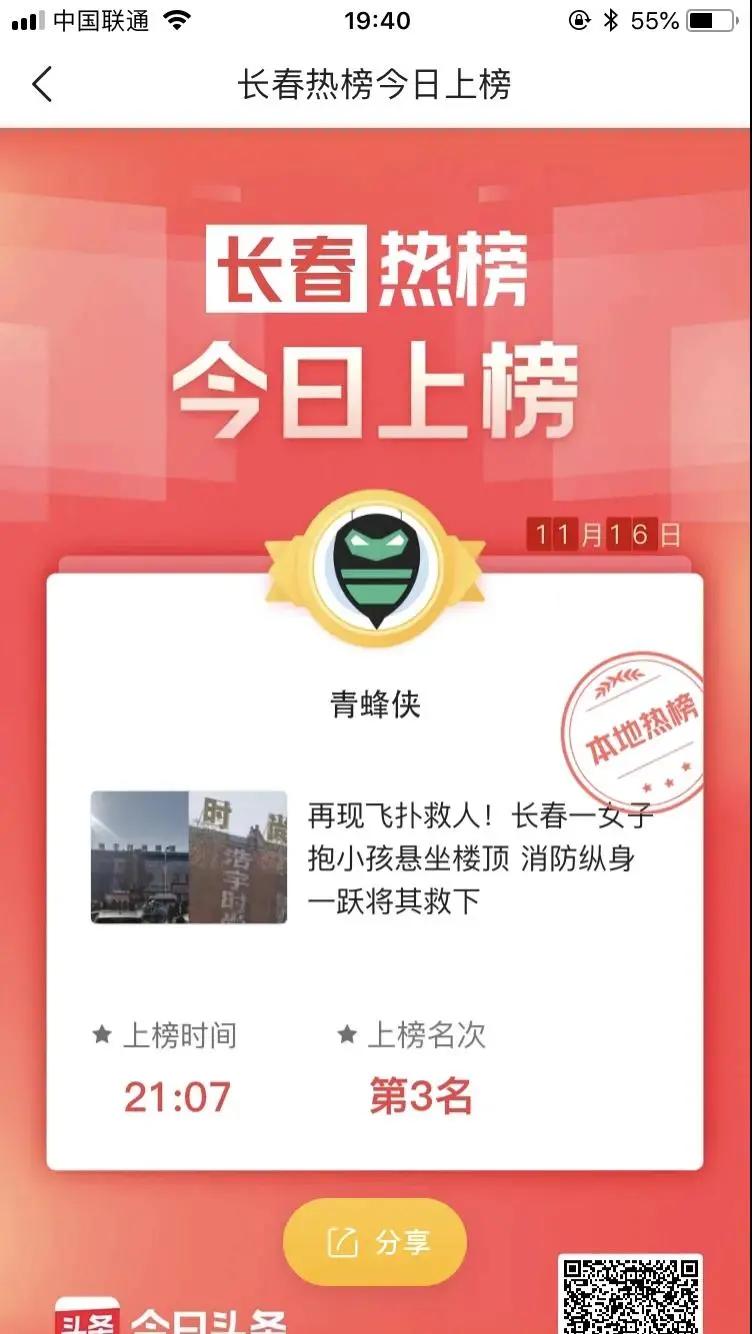Tap the yellow 分享 share button
Image resolution: width=752 pixels, height=1334 pixels.
[375, 1242]
